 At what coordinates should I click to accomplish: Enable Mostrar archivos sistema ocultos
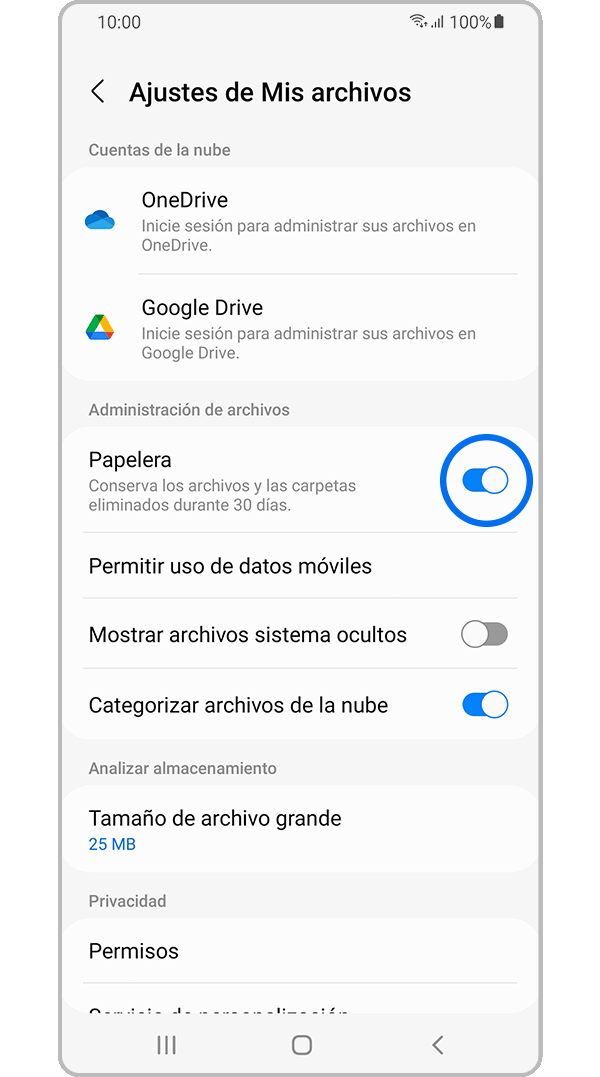coord(485,634)
